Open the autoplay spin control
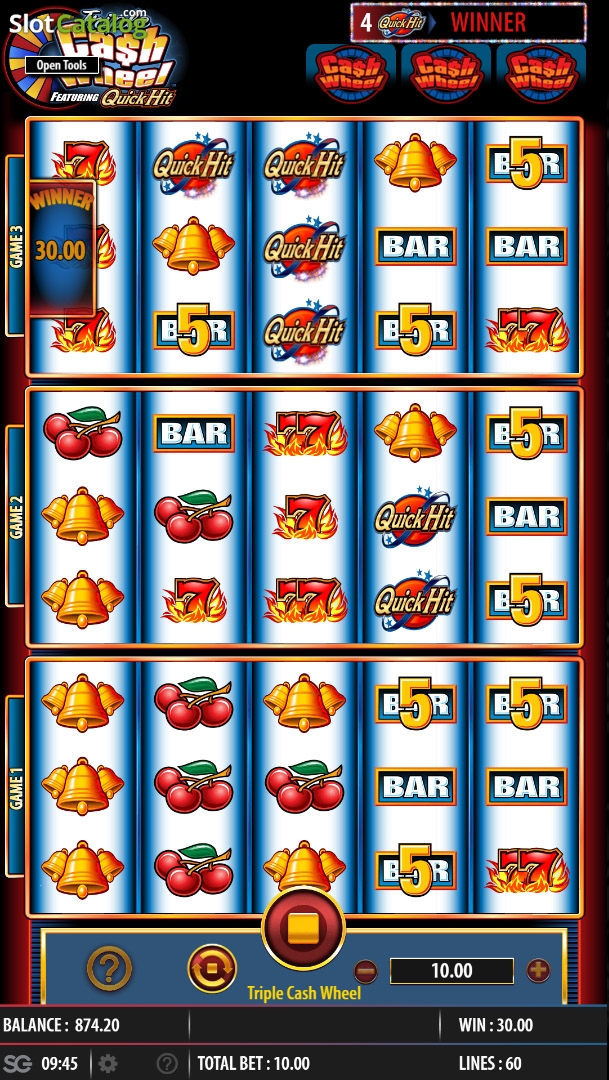The height and width of the screenshot is (1080, 609). 212,968
